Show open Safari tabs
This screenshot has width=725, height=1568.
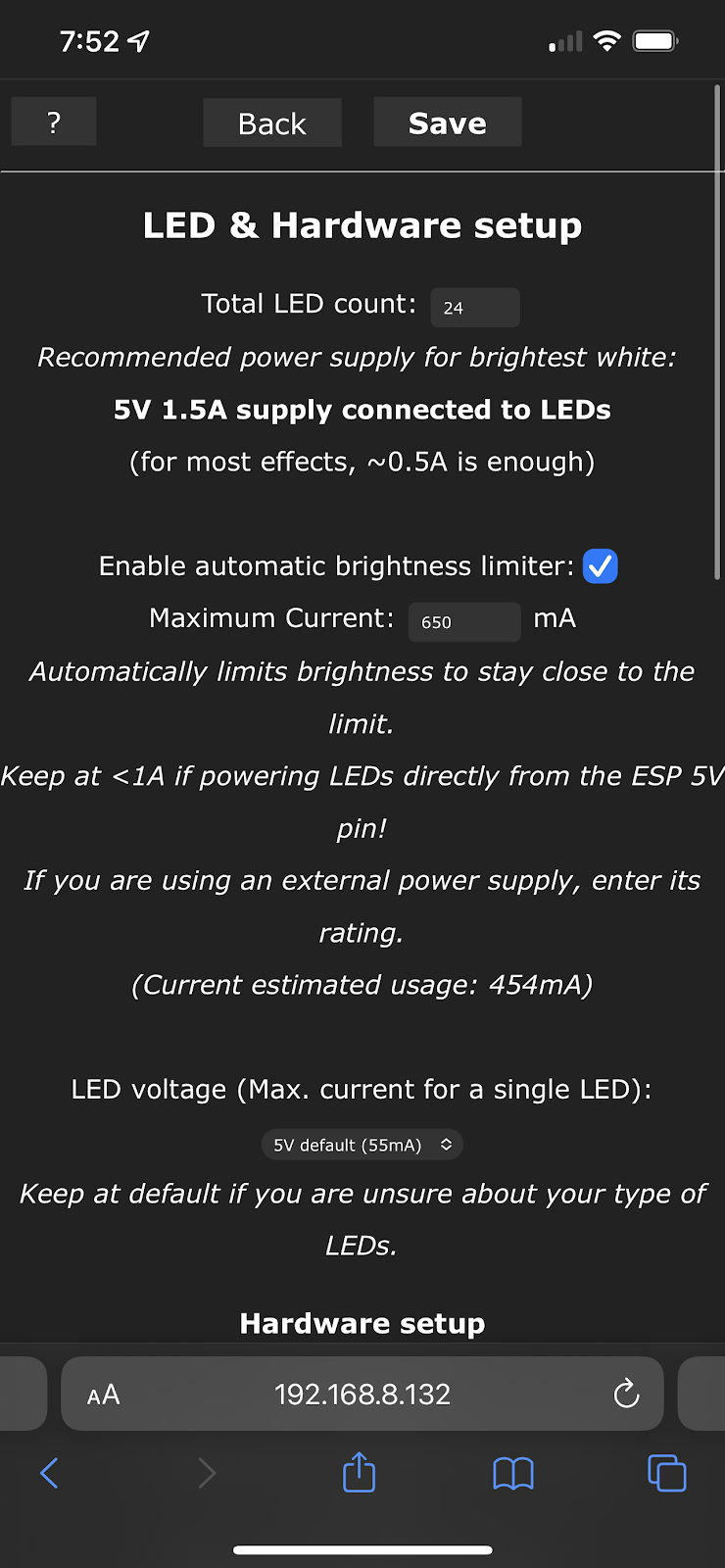click(667, 1473)
